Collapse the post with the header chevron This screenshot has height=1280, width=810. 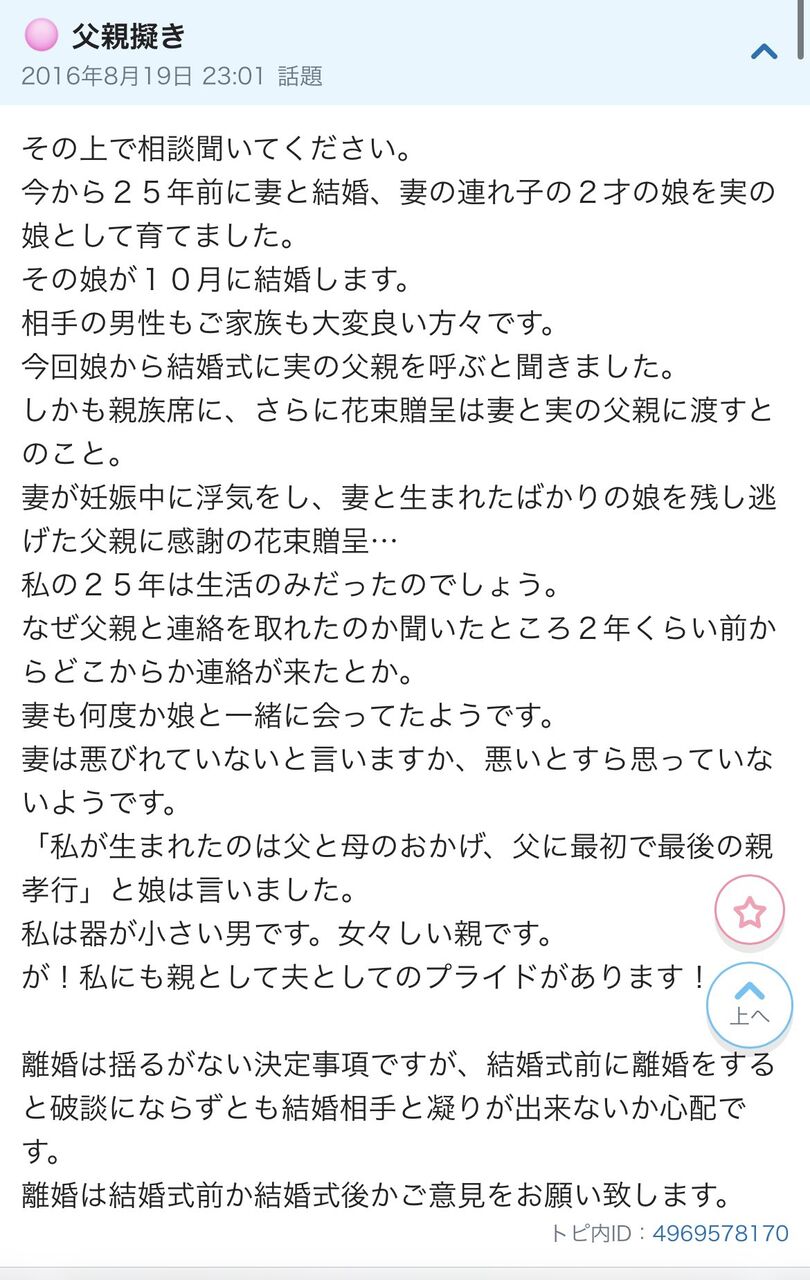pos(764,51)
